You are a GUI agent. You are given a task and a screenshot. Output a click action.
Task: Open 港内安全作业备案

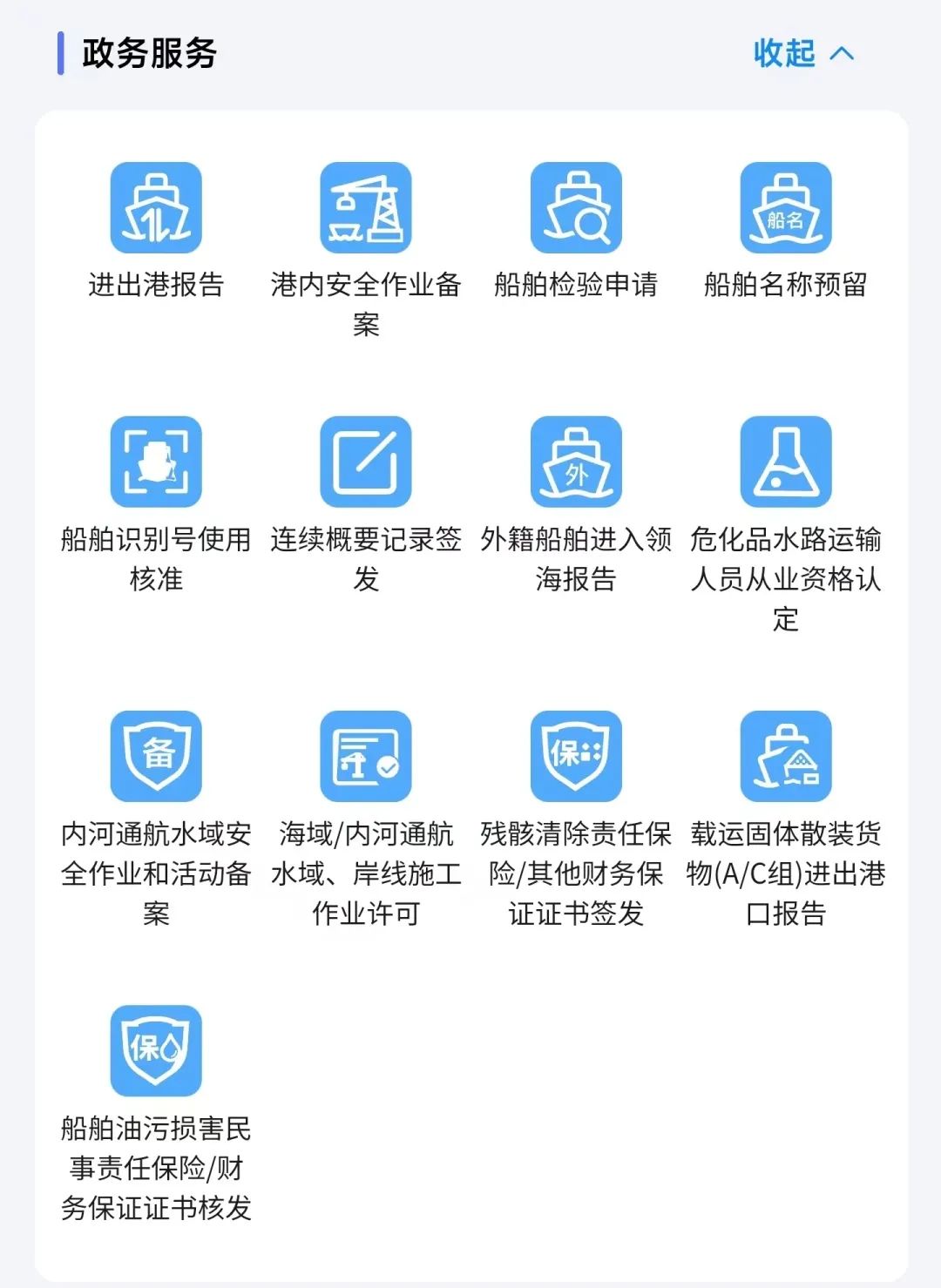click(x=366, y=208)
